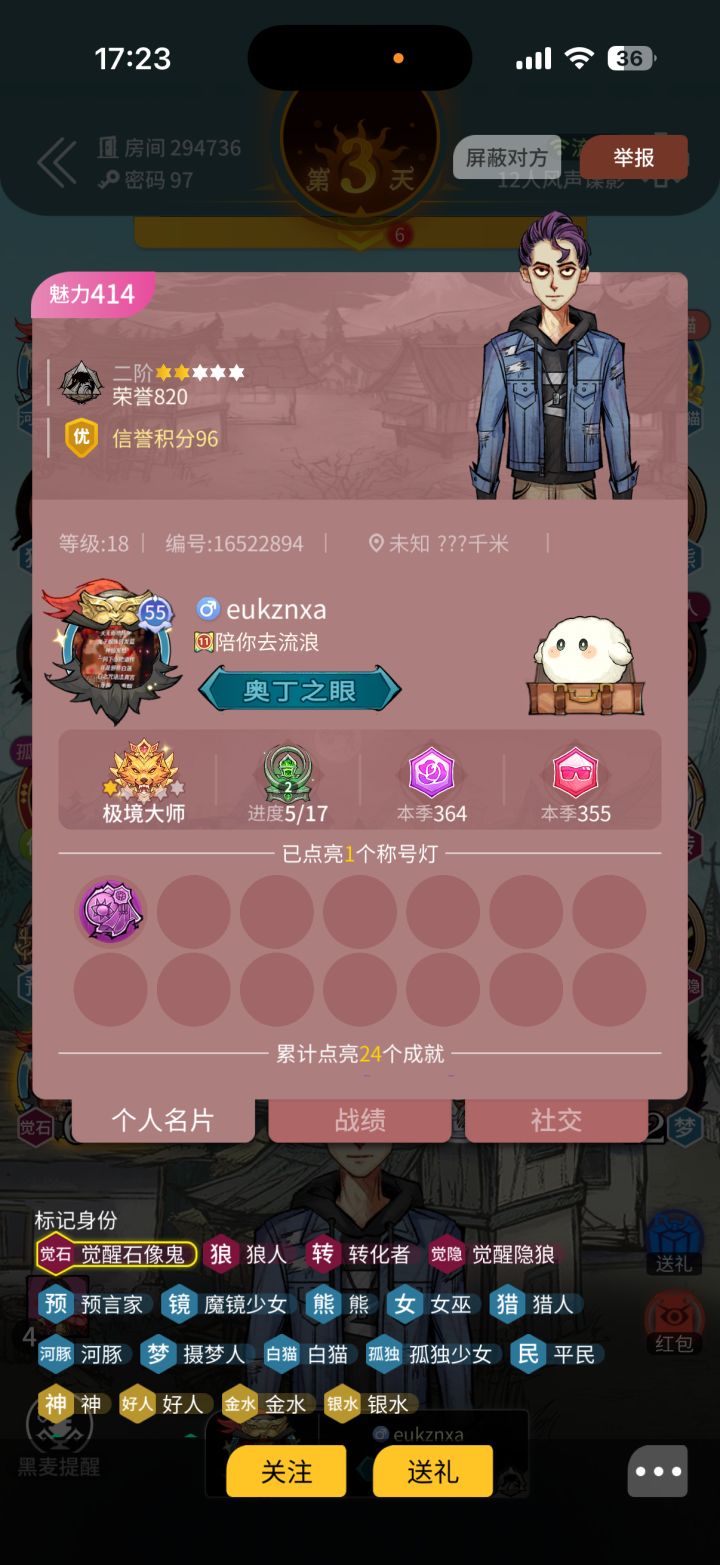
Task: Open the purple rose 本季364 badge
Action: pos(430,775)
